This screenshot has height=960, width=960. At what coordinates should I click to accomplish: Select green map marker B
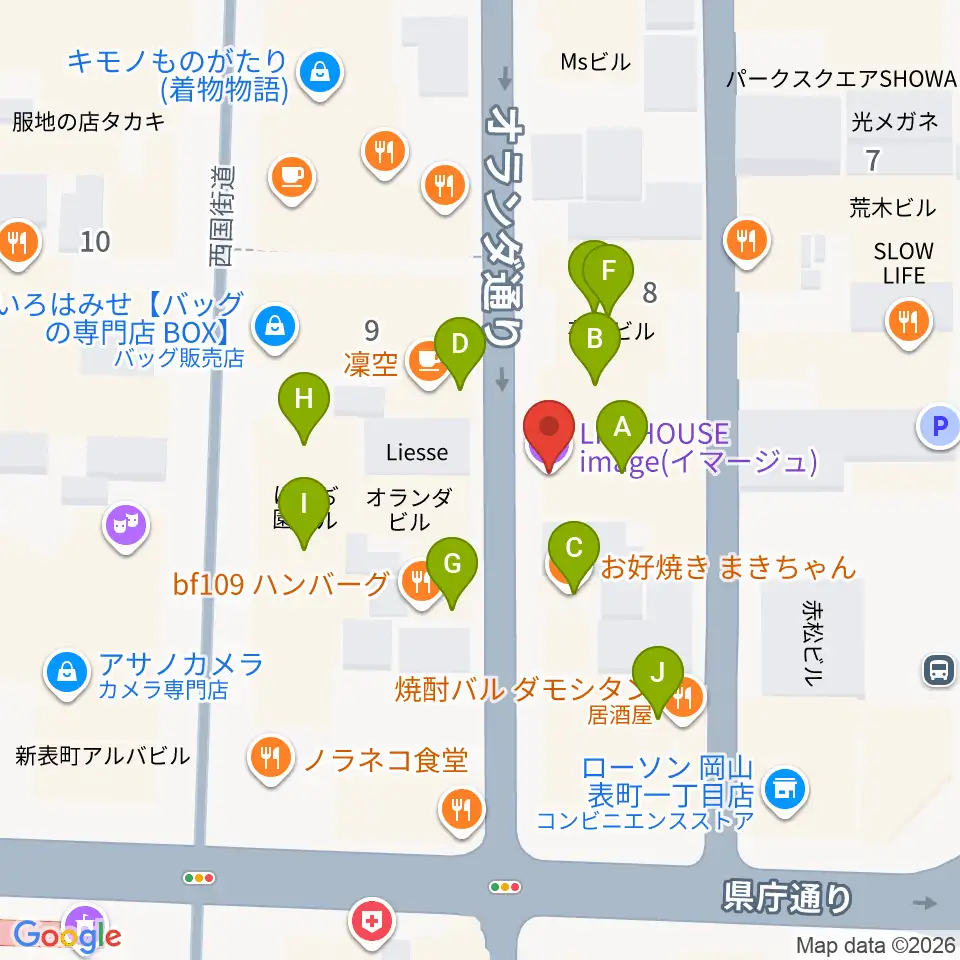594,343
